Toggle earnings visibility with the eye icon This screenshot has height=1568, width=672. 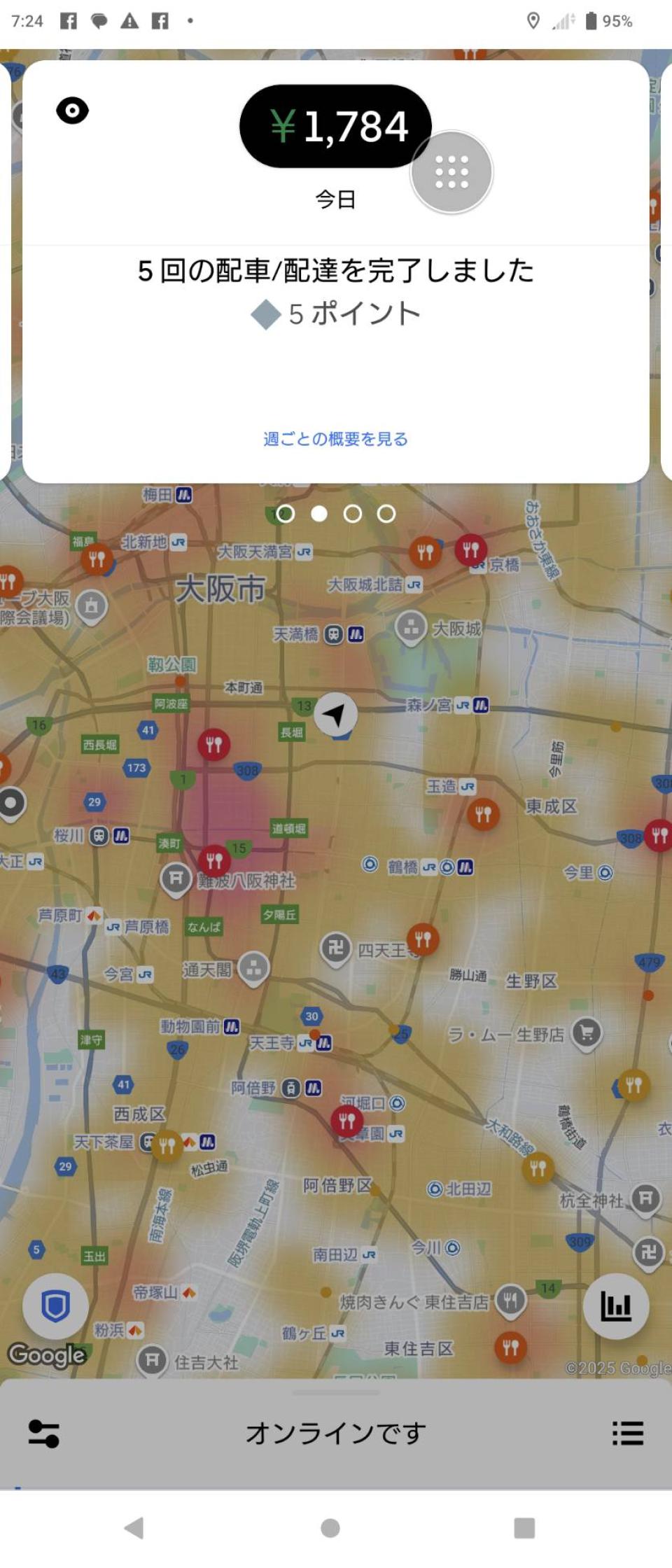point(72,111)
